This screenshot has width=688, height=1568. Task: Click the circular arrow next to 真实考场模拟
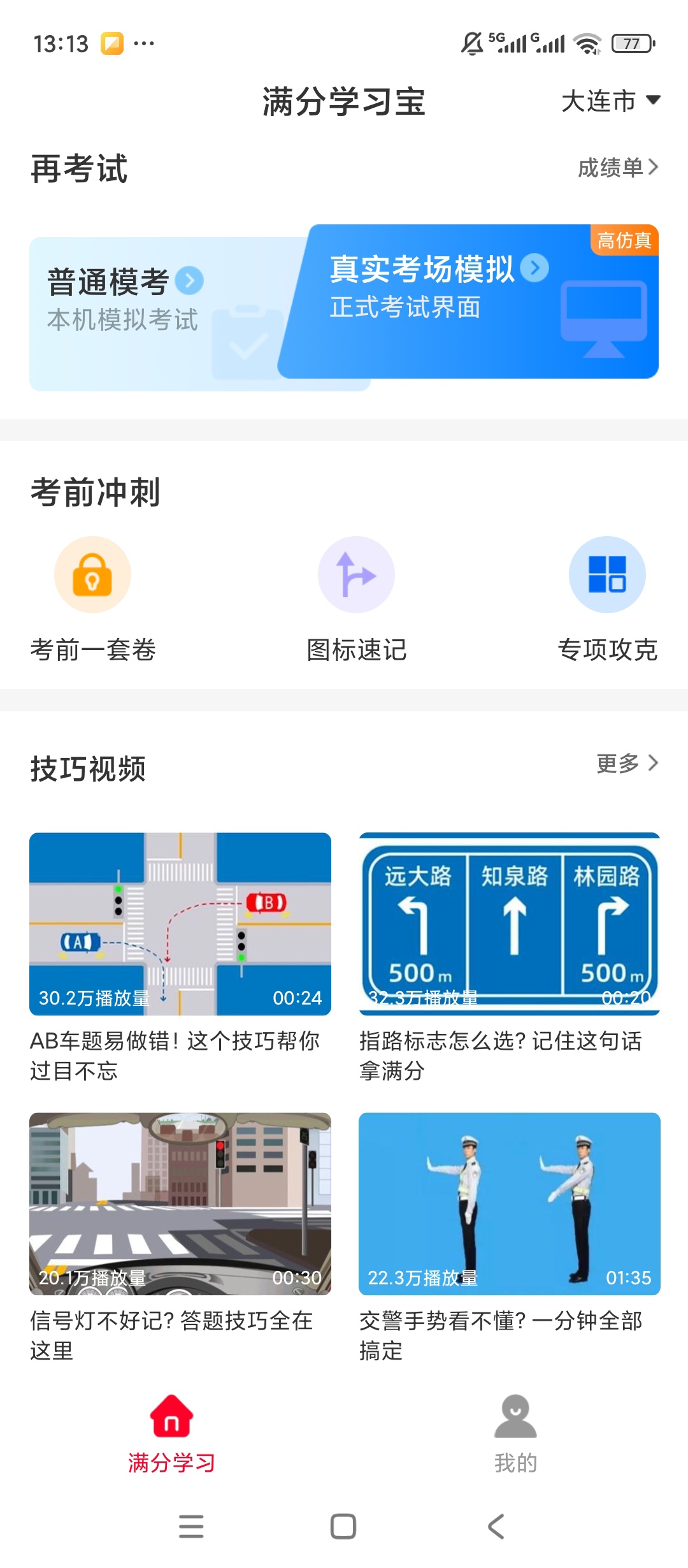535,269
